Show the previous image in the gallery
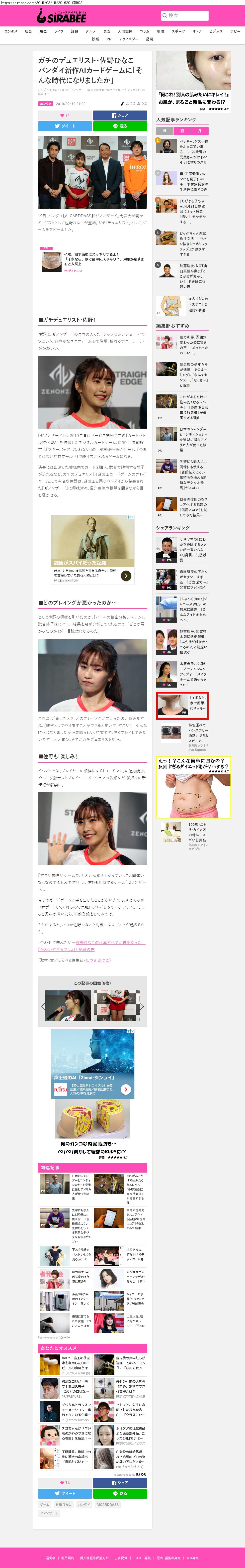Viewport: 245px width, 1568px height. coord(43,1006)
